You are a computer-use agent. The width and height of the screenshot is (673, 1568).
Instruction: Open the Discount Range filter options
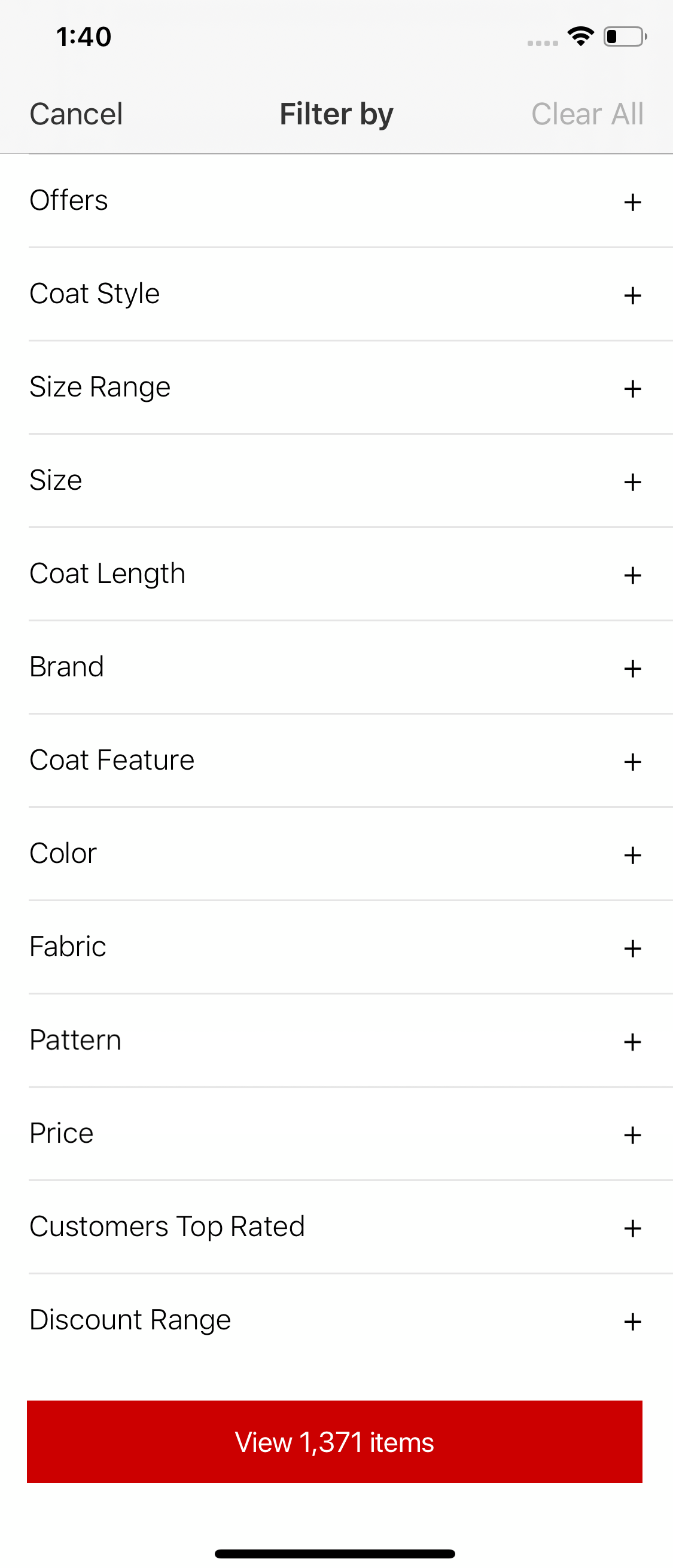(x=634, y=1321)
